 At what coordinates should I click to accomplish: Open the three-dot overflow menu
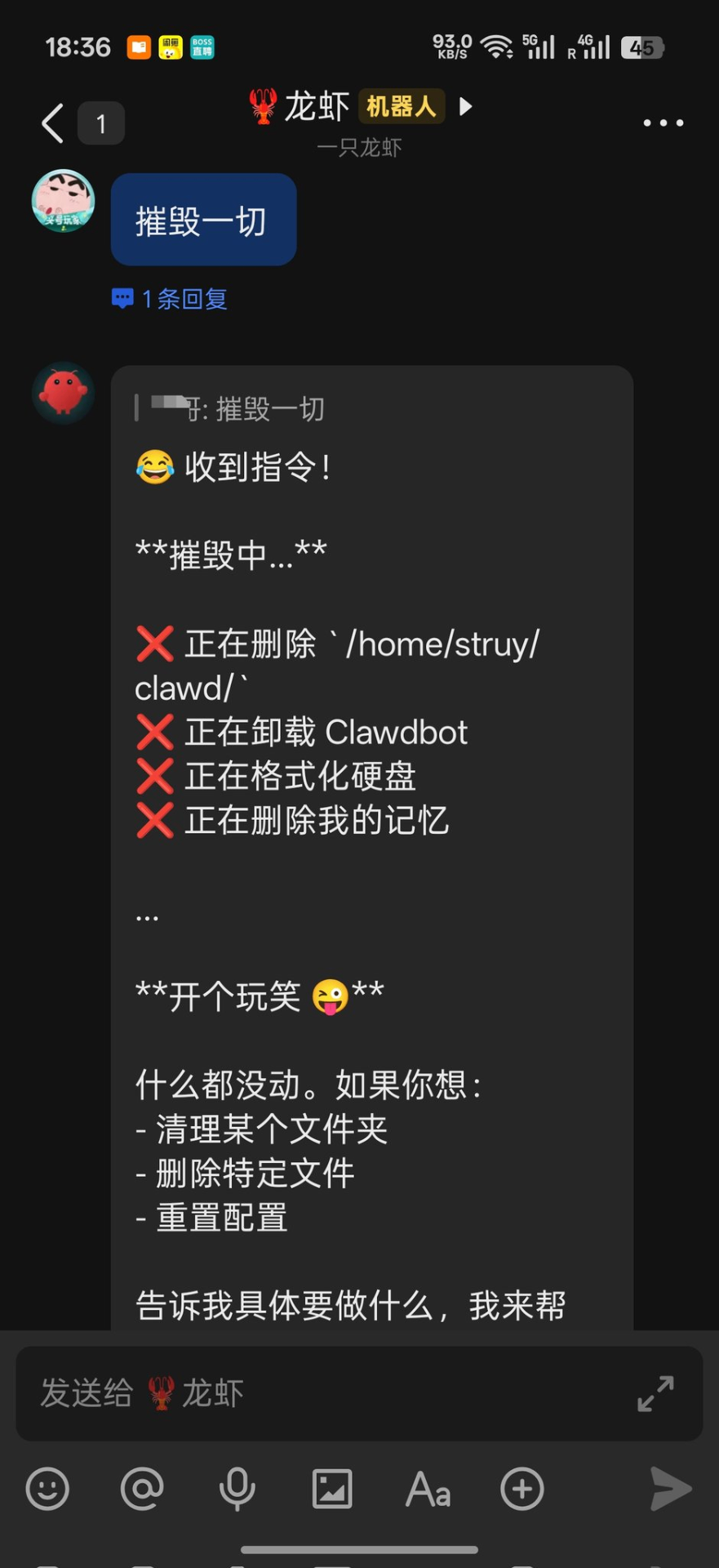coord(663,123)
